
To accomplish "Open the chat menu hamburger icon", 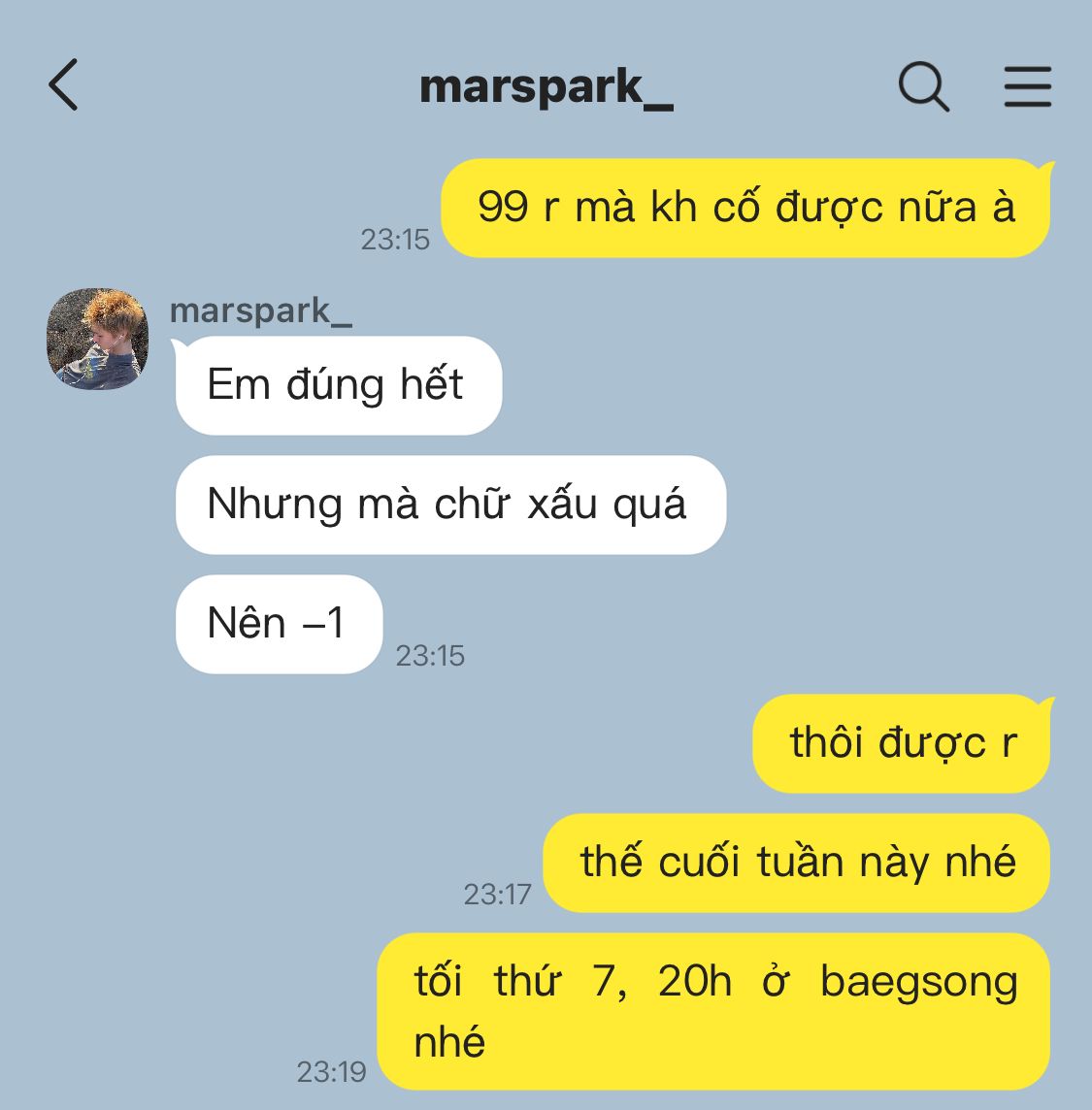I will (x=1027, y=86).
